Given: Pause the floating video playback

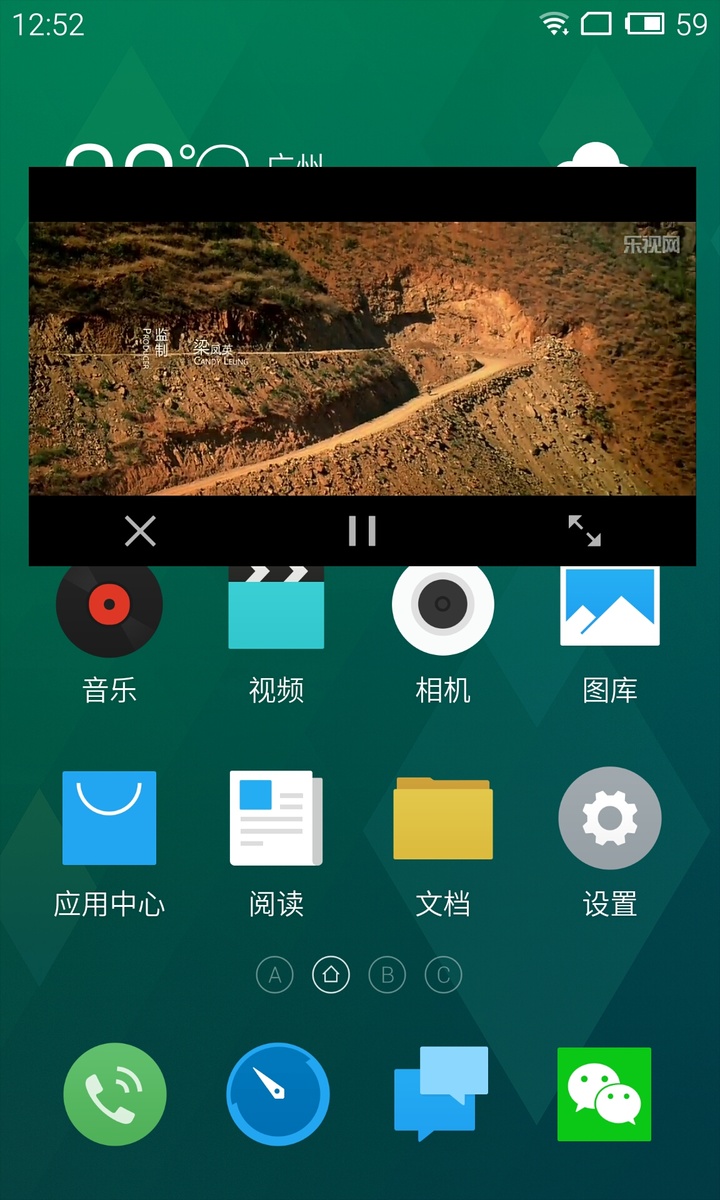Looking at the screenshot, I should 362,531.
